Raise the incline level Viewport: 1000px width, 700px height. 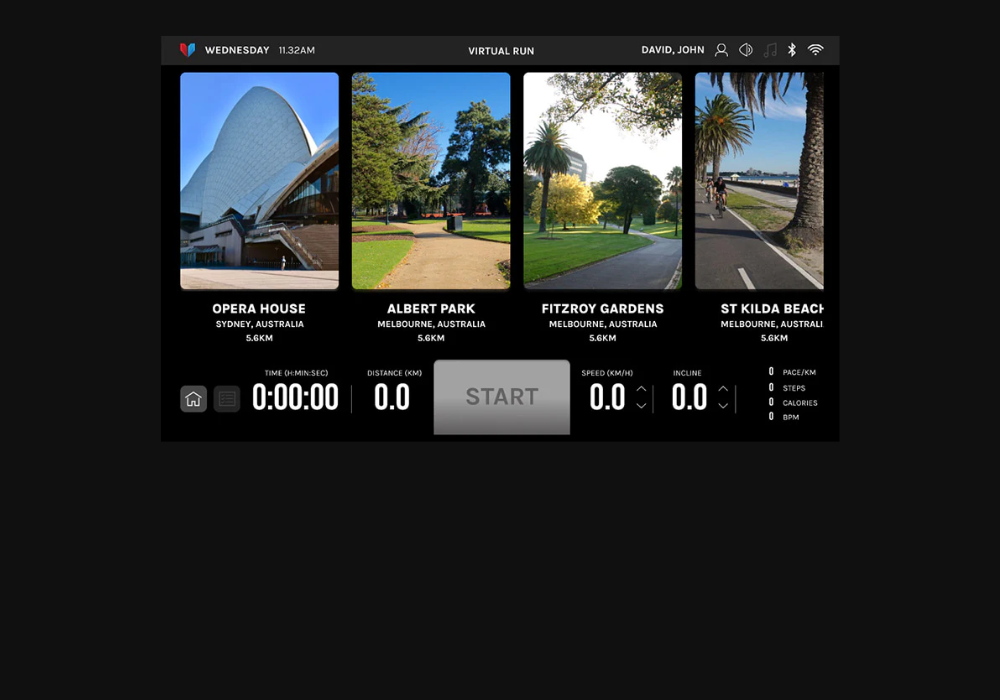723,388
